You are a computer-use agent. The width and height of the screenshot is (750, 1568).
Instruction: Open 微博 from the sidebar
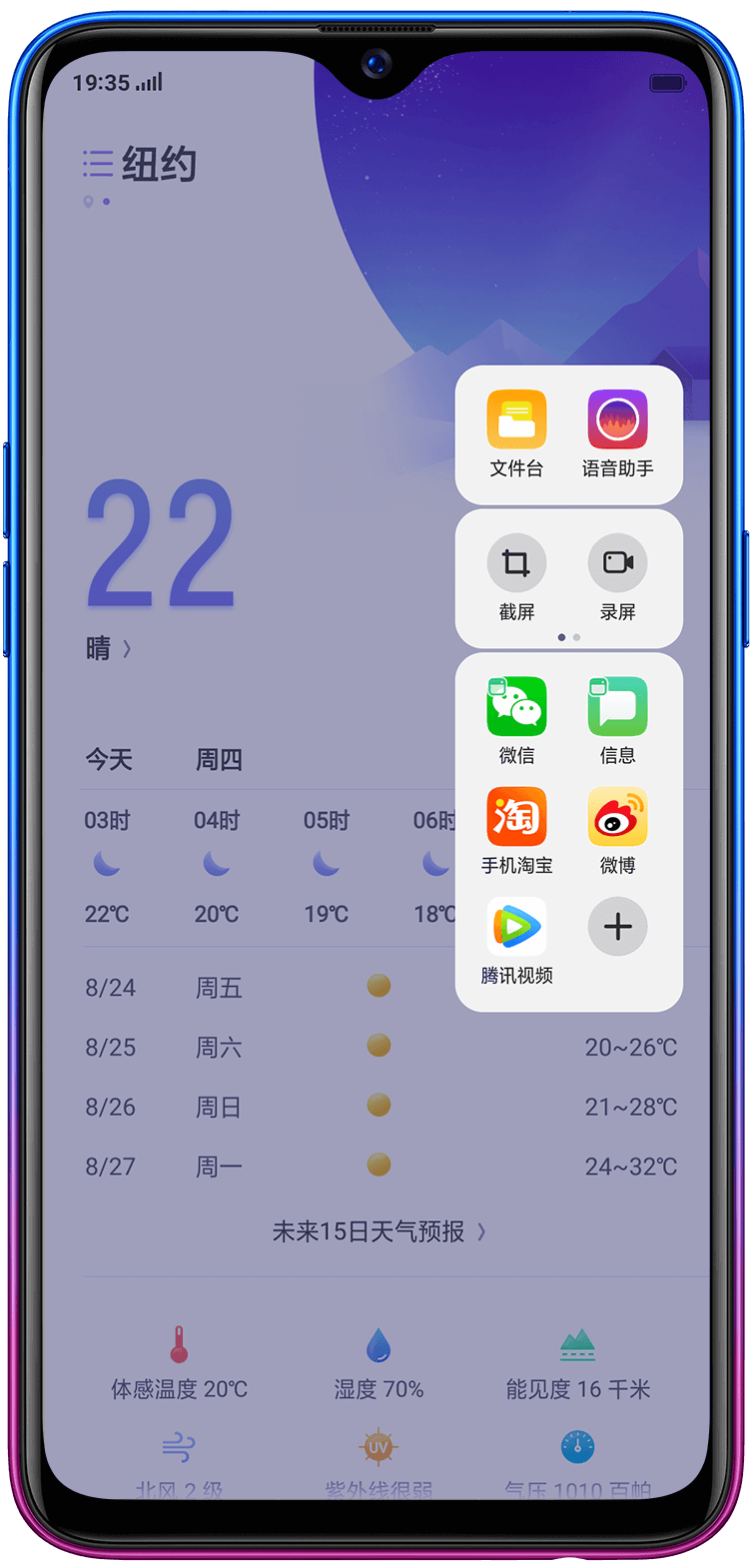click(617, 817)
